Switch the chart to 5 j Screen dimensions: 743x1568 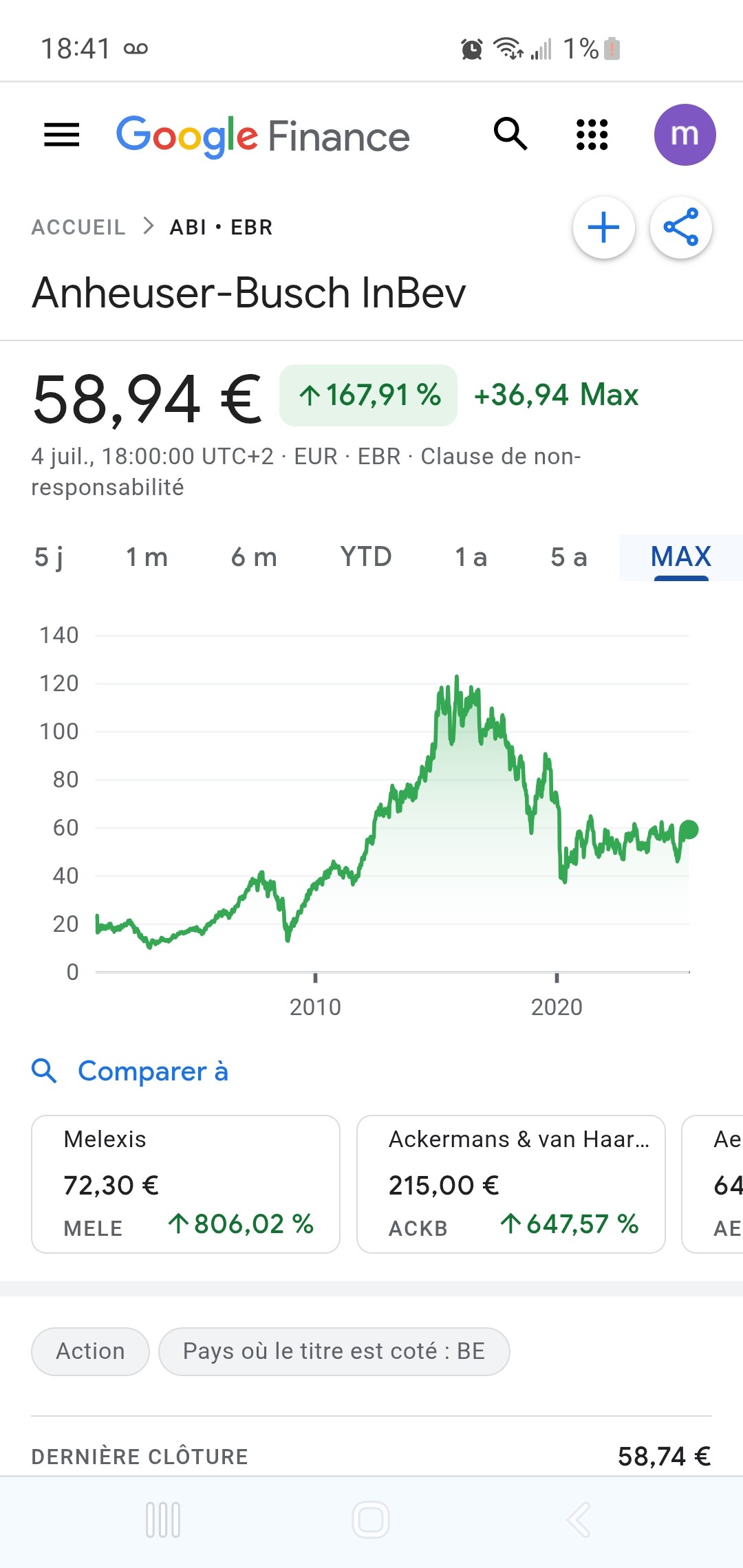click(x=49, y=557)
